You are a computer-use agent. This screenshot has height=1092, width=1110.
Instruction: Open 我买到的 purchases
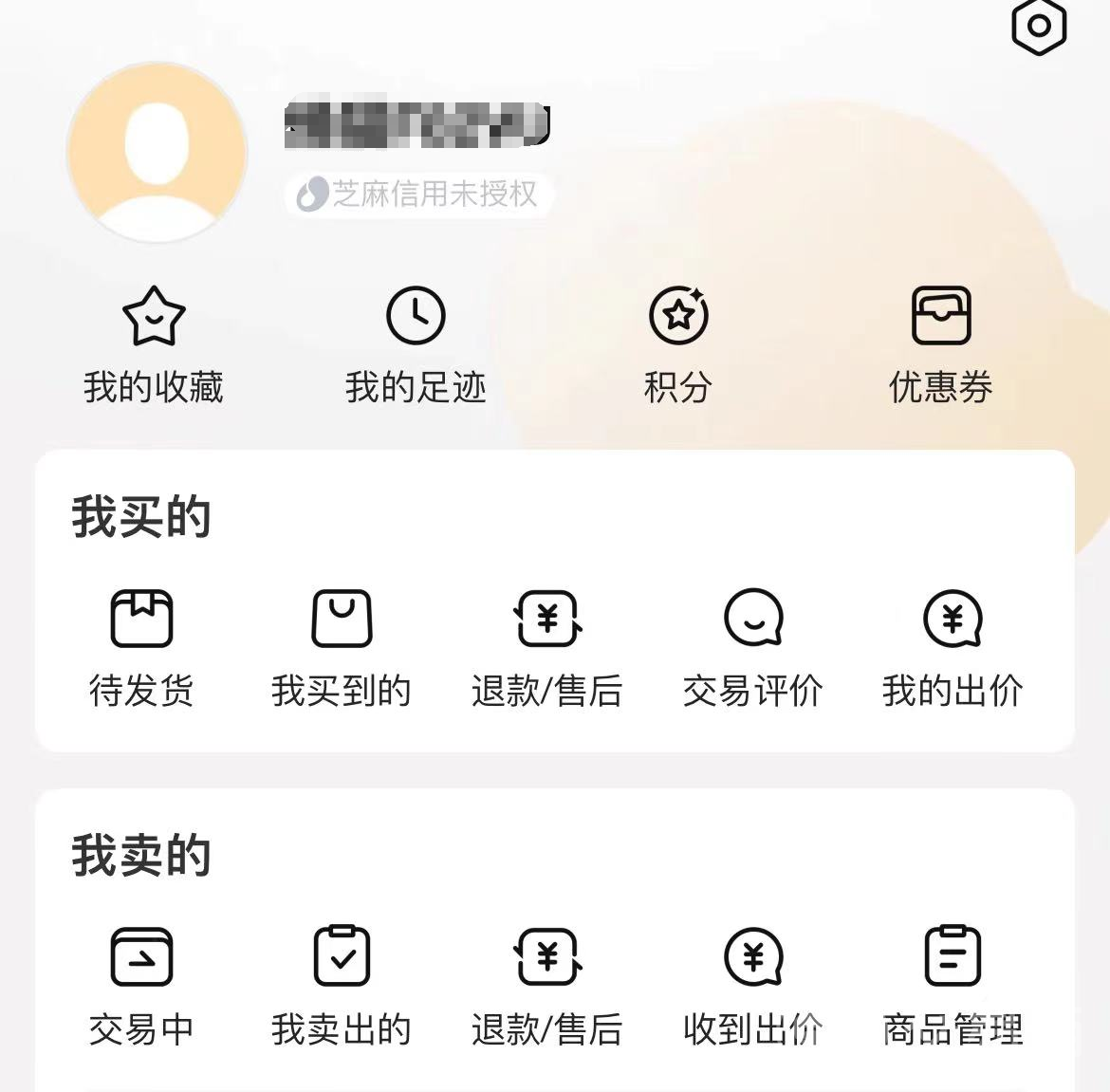click(342, 648)
